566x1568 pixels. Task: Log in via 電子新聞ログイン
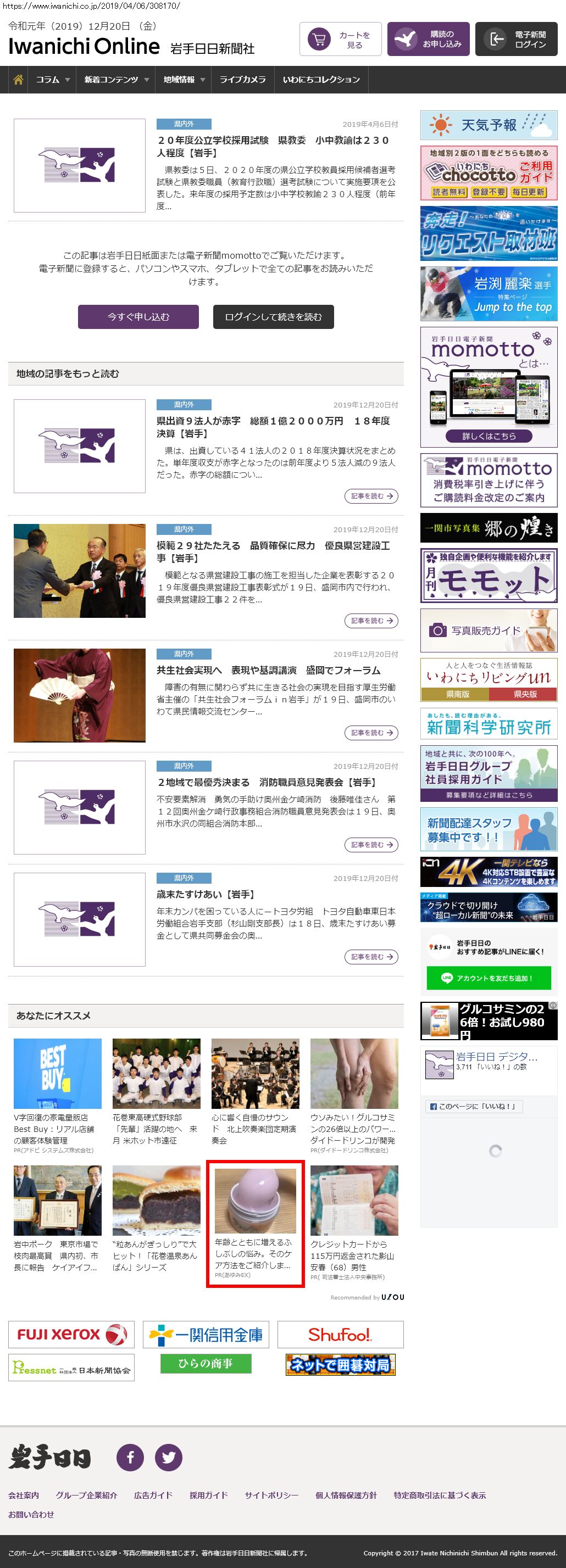(516, 40)
